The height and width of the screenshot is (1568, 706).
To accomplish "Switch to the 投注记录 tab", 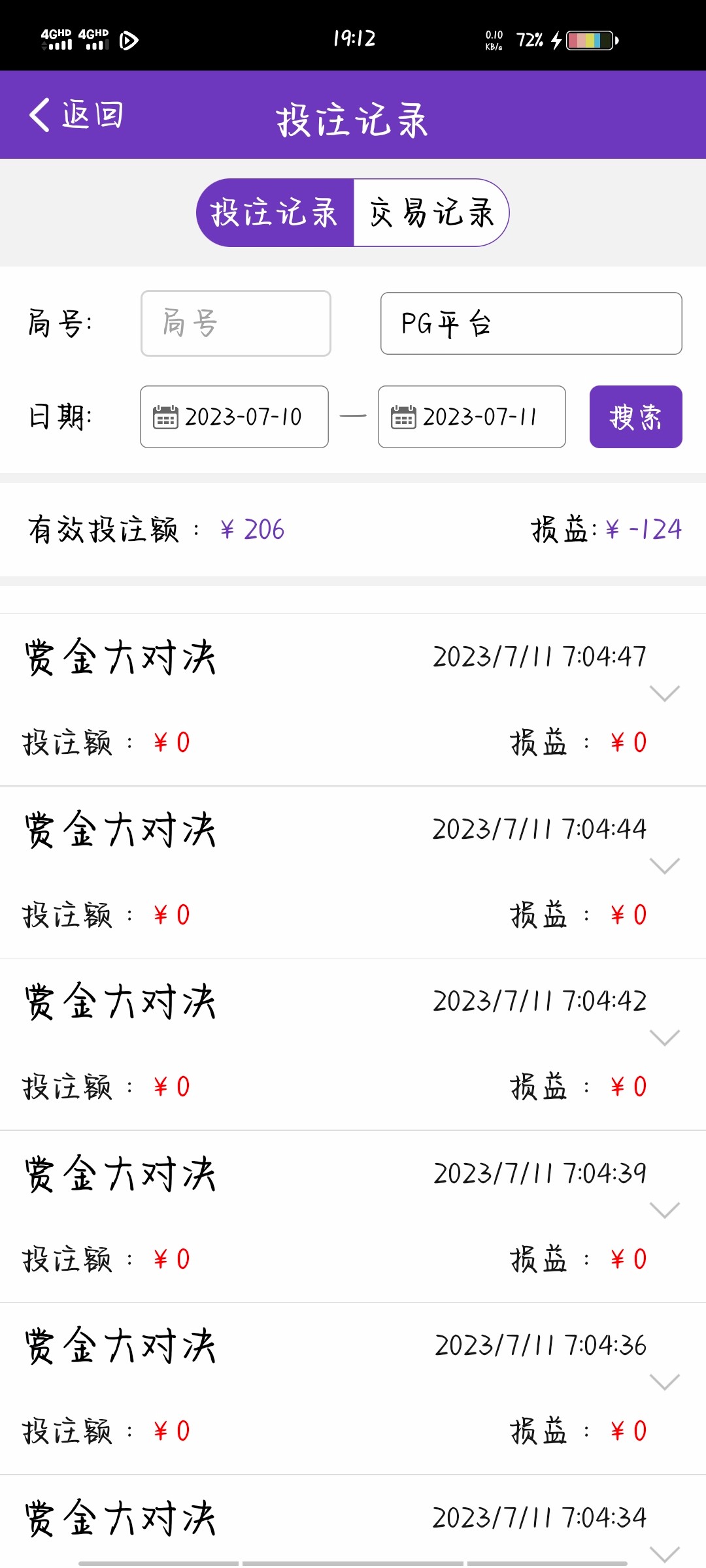I will coord(275,212).
